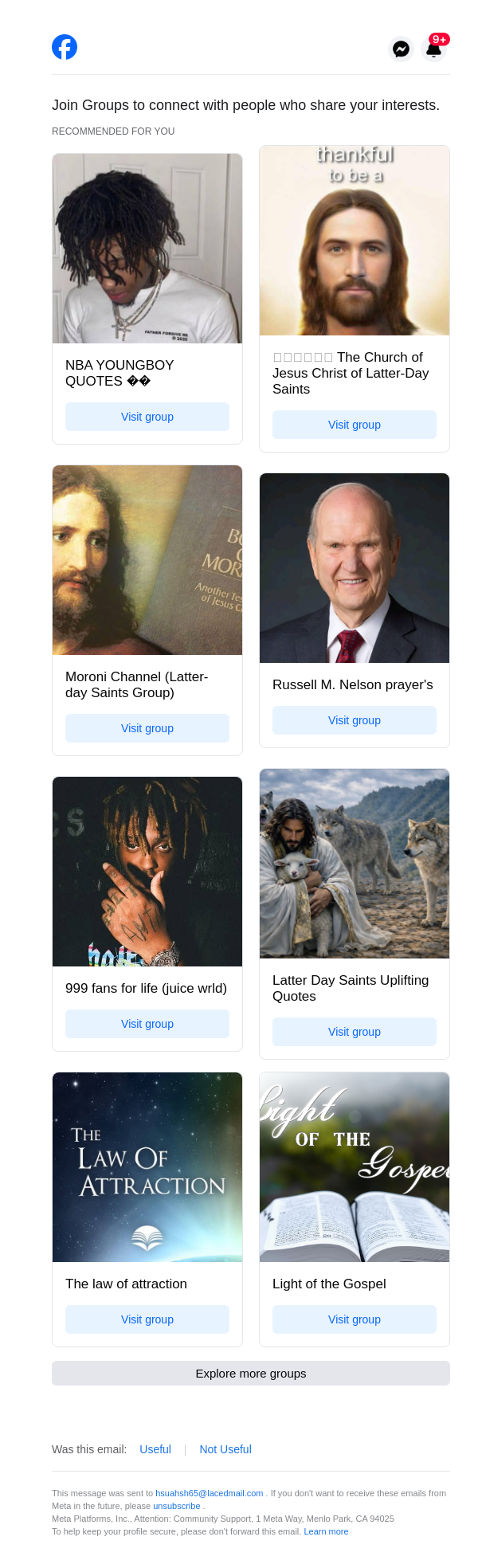Visit the NBA YOUNGBOY QUOTES group
This screenshot has height=1568, width=478.
pyautogui.click(x=147, y=417)
